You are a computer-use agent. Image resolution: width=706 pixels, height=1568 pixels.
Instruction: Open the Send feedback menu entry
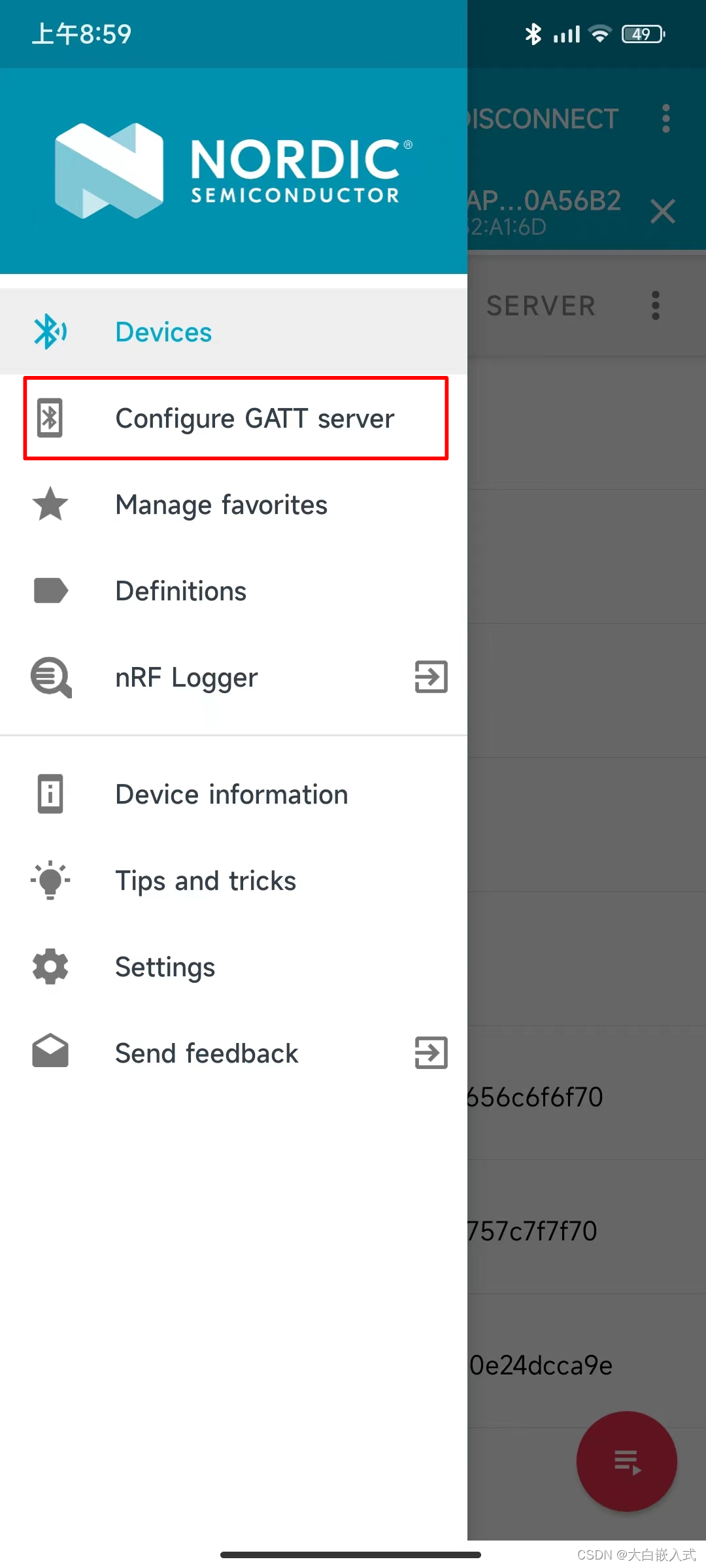(x=207, y=1052)
